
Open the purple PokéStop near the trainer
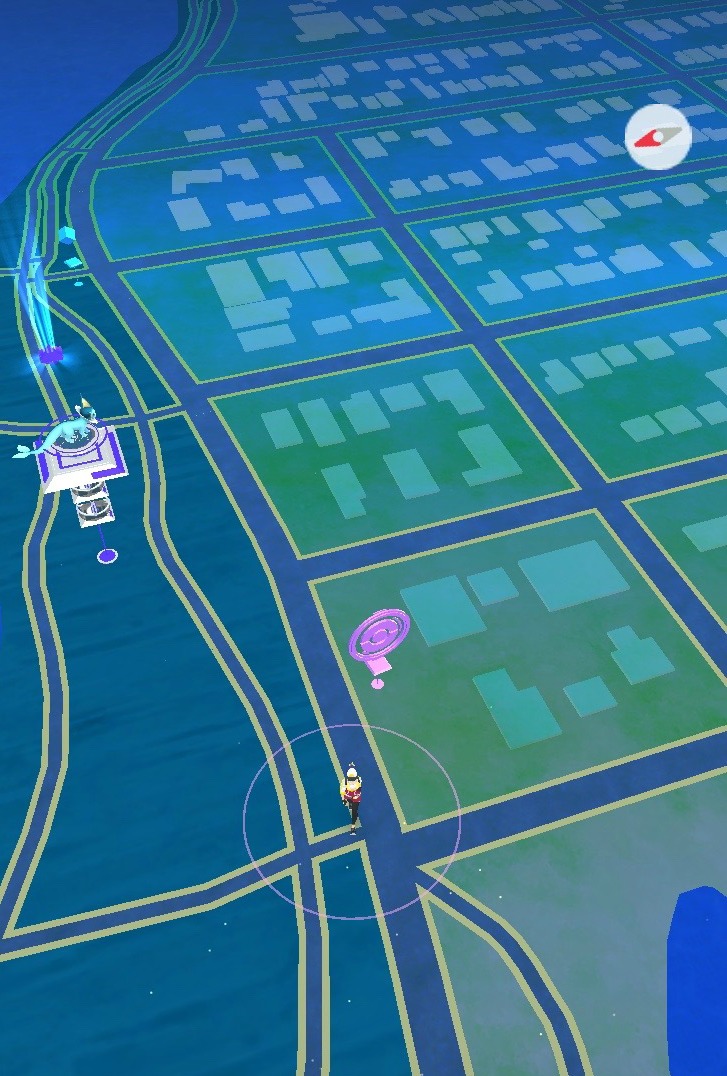point(378,639)
